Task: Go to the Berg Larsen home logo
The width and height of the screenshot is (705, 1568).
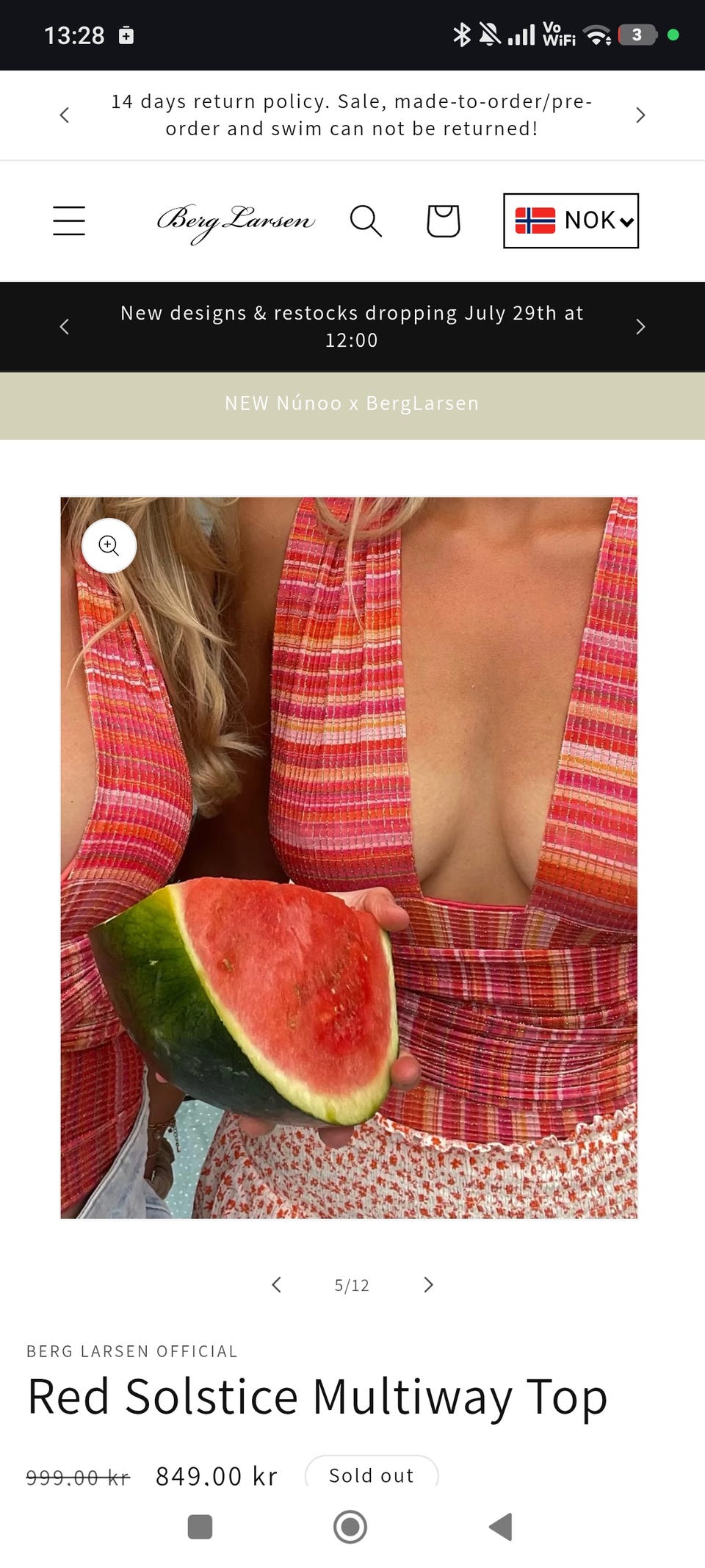Action: [236, 222]
